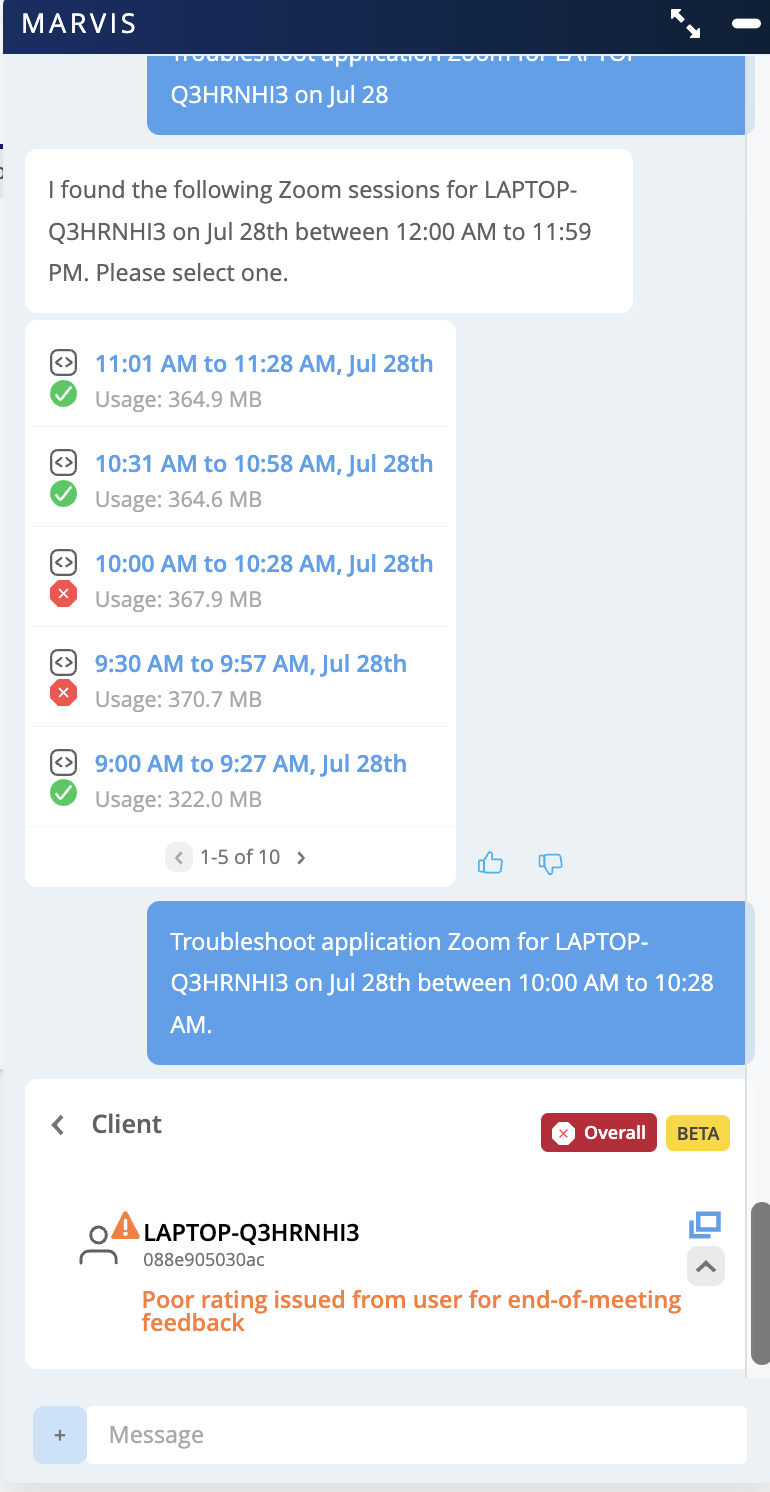
Task: Expand the Marvis chat window
Action: pos(685,23)
